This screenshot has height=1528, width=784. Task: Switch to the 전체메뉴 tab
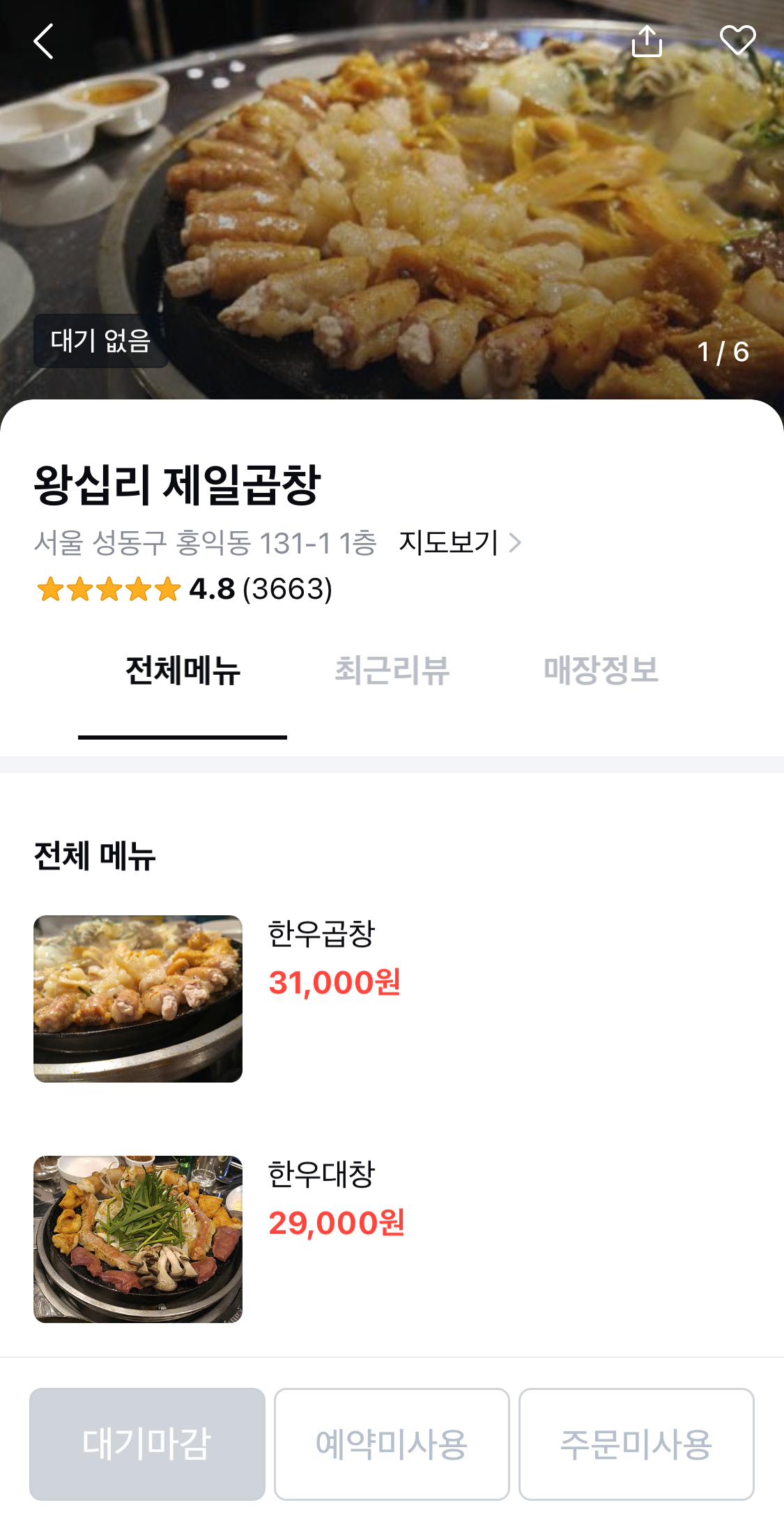[x=183, y=671]
